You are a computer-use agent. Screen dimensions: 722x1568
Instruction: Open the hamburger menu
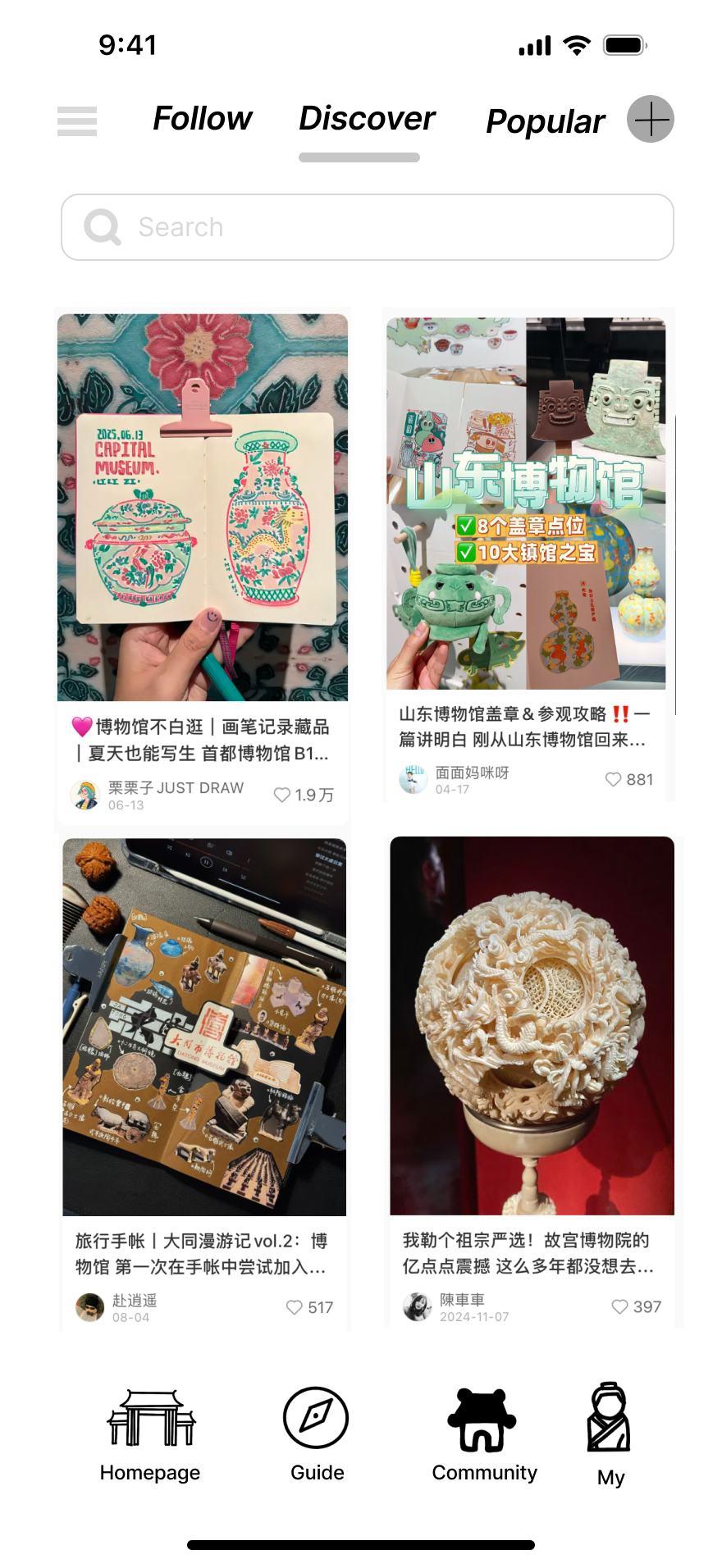tap(77, 121)
